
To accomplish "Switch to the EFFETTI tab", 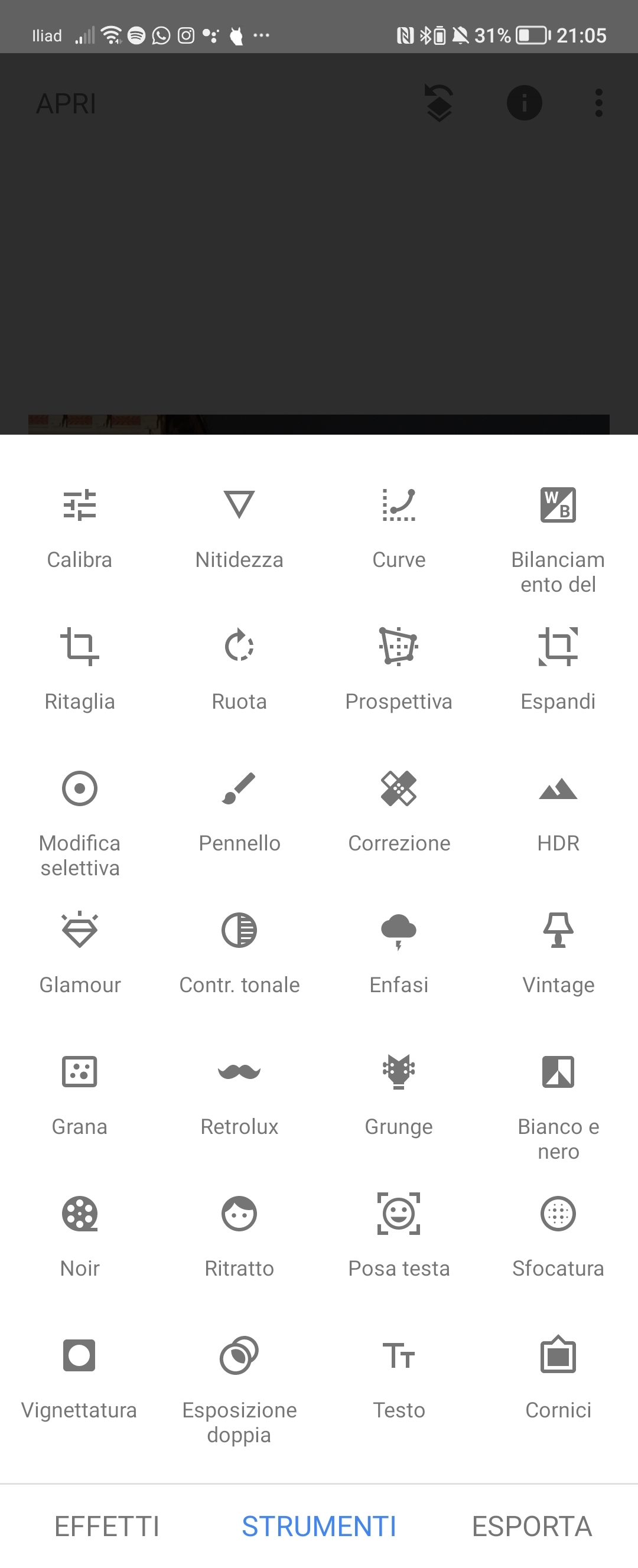I will 106,1525.
